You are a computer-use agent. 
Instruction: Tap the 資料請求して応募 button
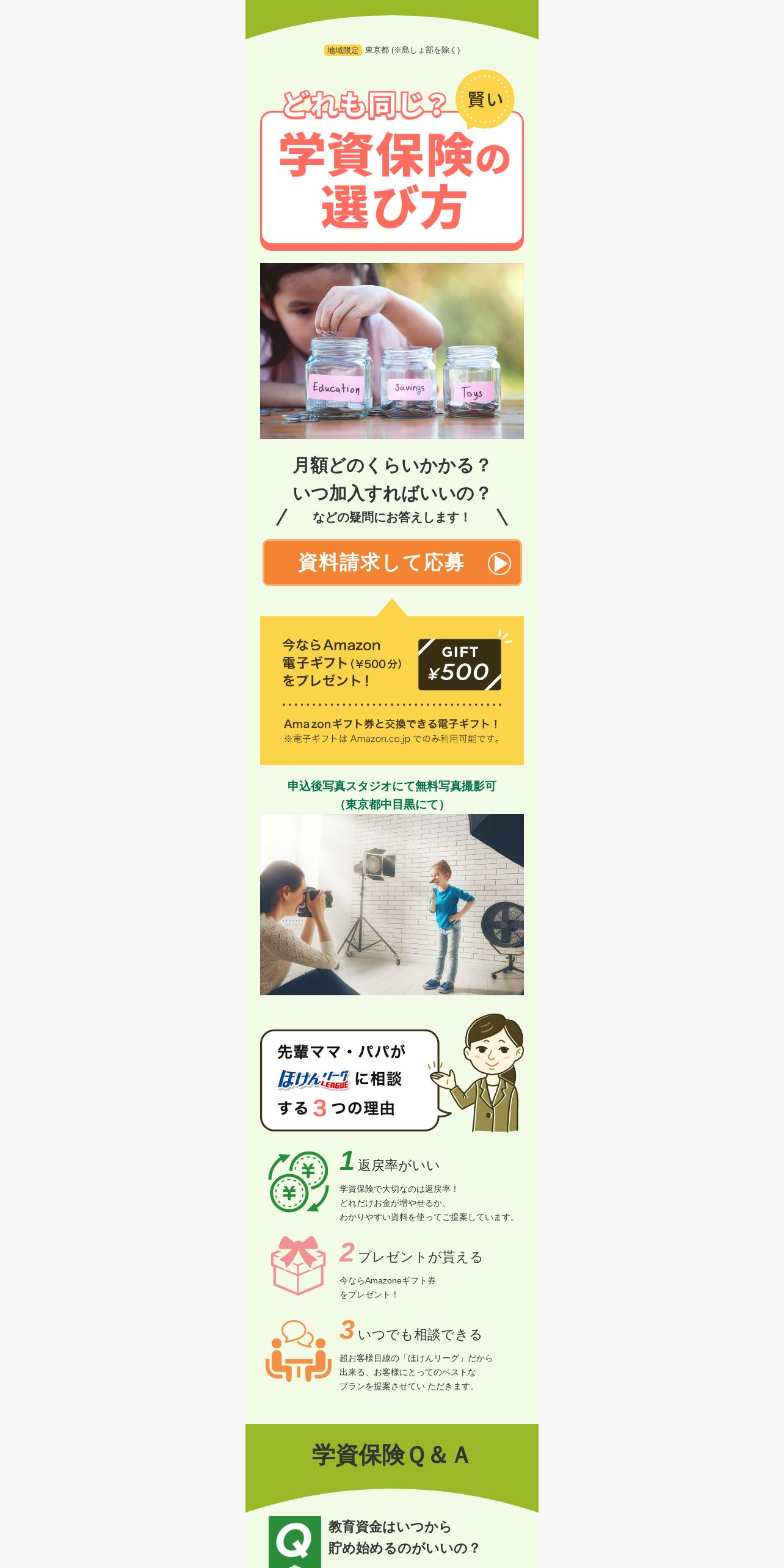click(x=391, y=562)
